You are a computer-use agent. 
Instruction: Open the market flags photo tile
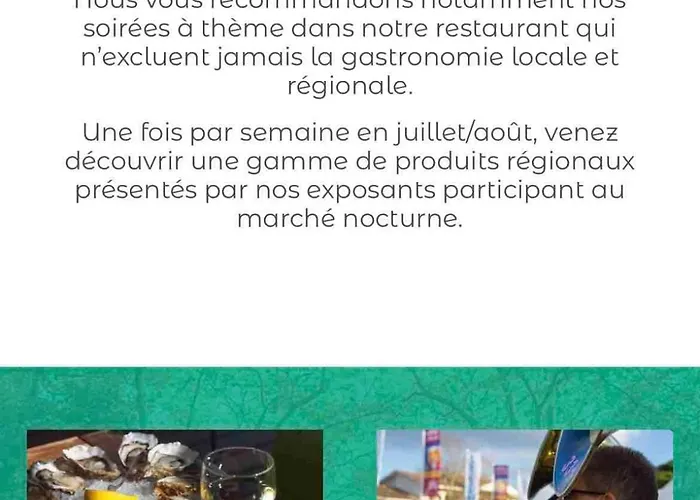click(524, 465)
